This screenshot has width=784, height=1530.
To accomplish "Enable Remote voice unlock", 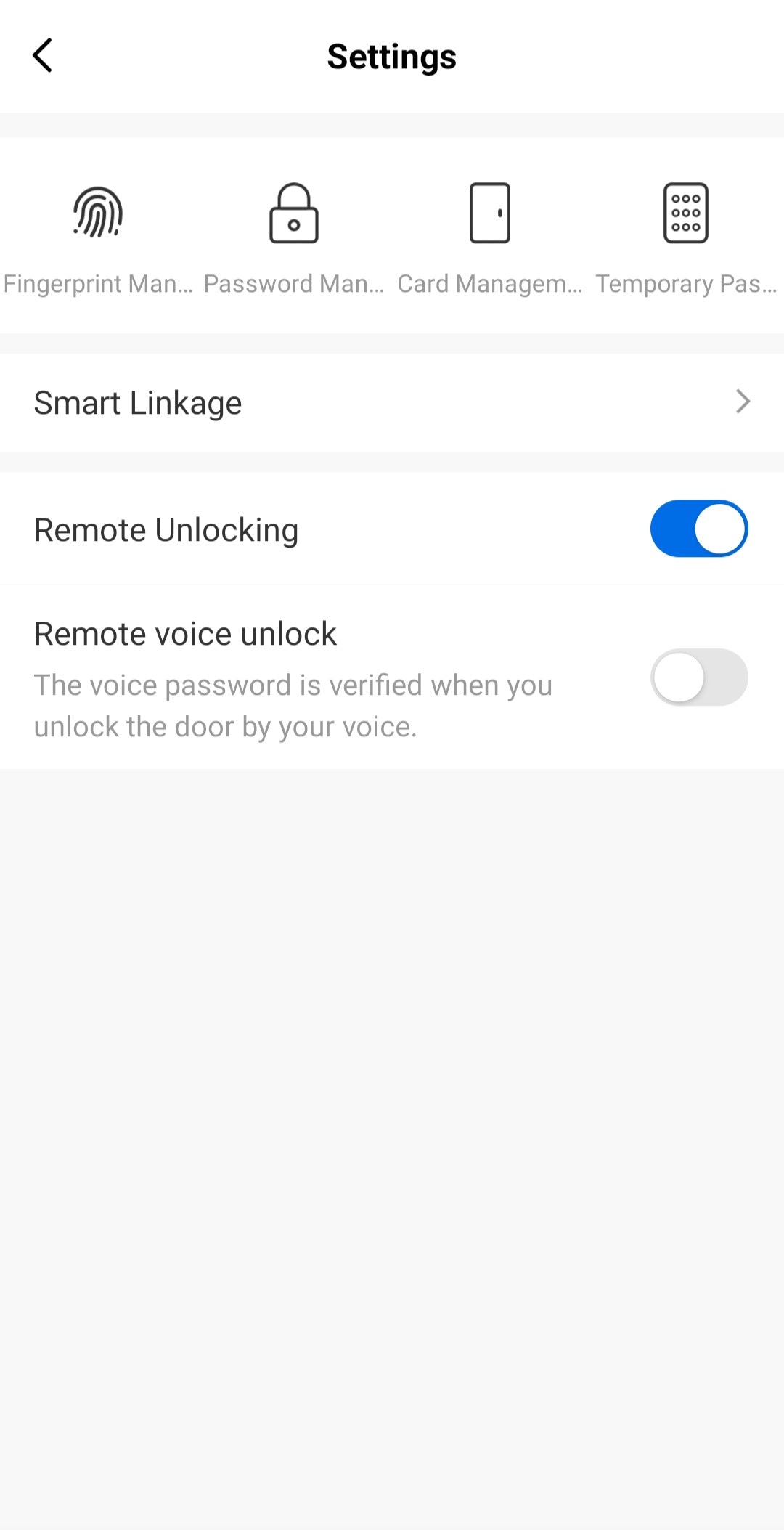I will 698,677.
